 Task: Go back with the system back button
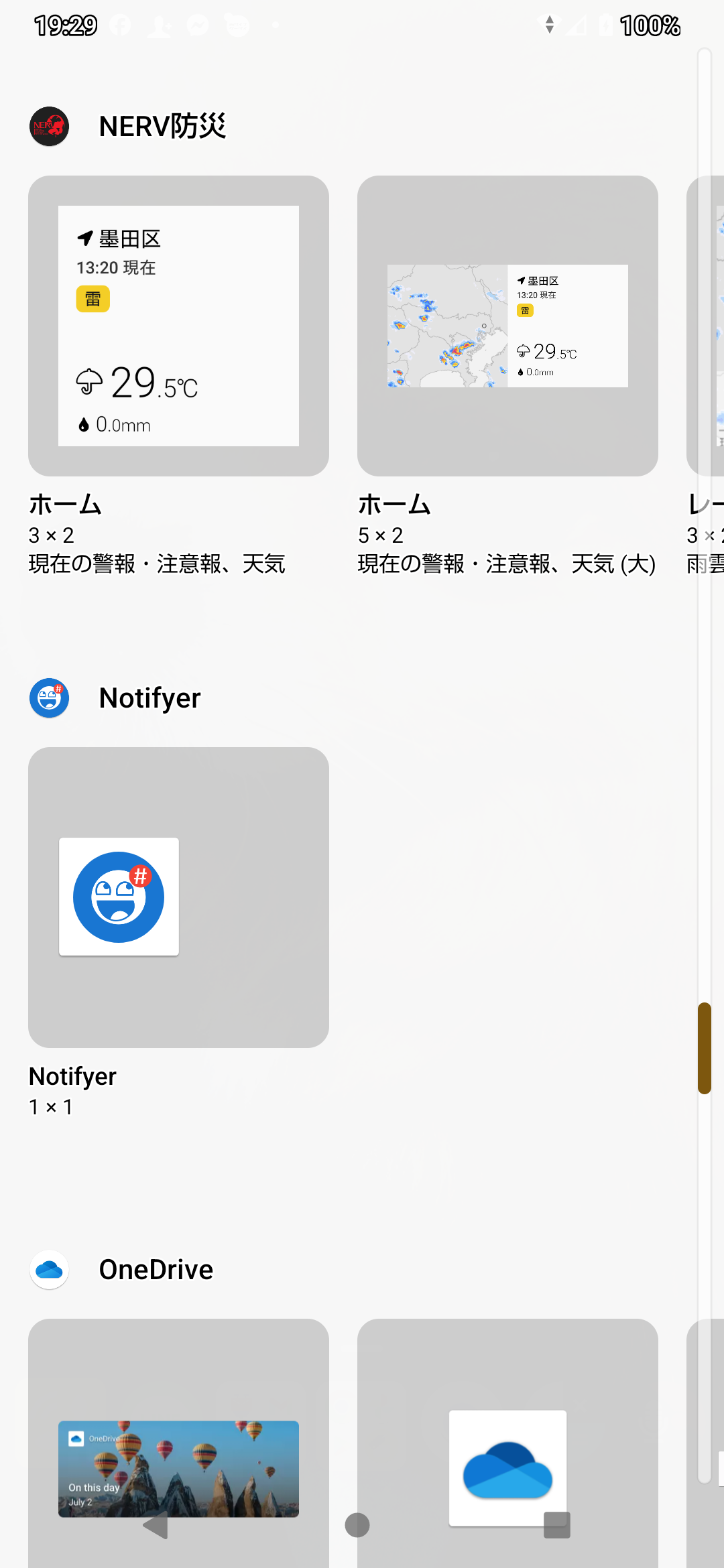[156, 1525]
